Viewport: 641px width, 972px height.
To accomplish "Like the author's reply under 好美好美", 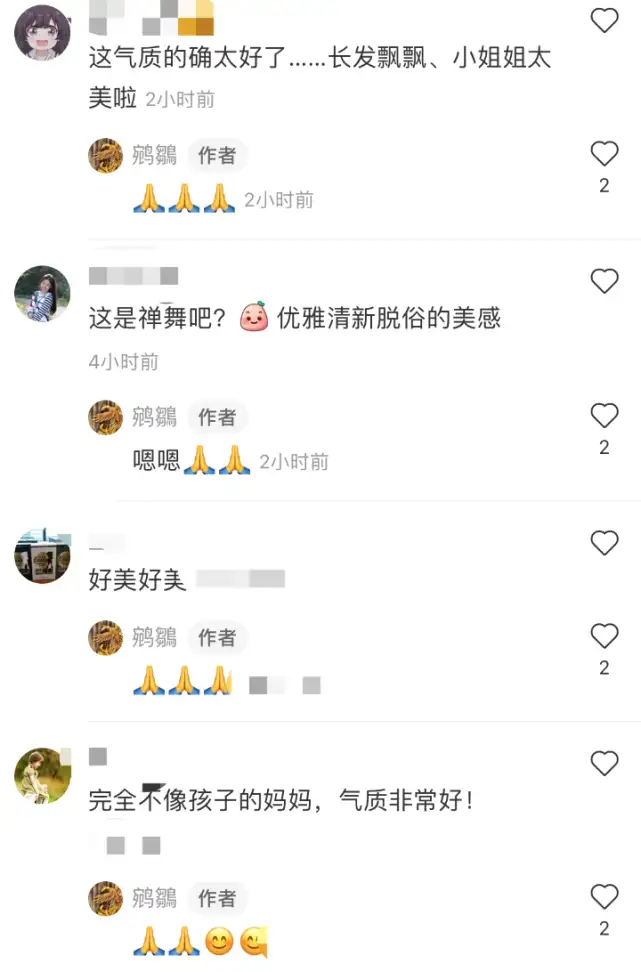I will 604,636.
